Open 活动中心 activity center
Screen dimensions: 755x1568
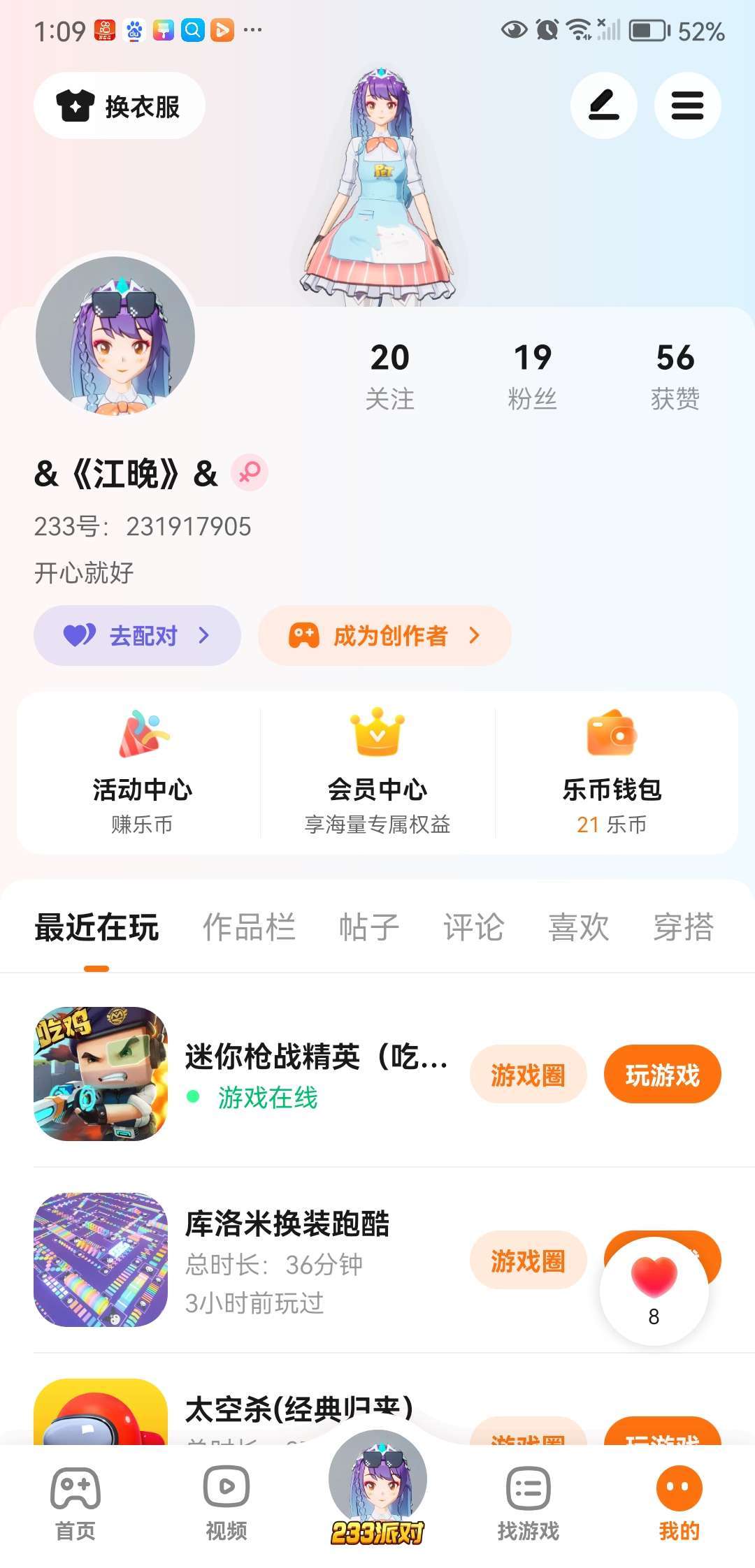142,773
